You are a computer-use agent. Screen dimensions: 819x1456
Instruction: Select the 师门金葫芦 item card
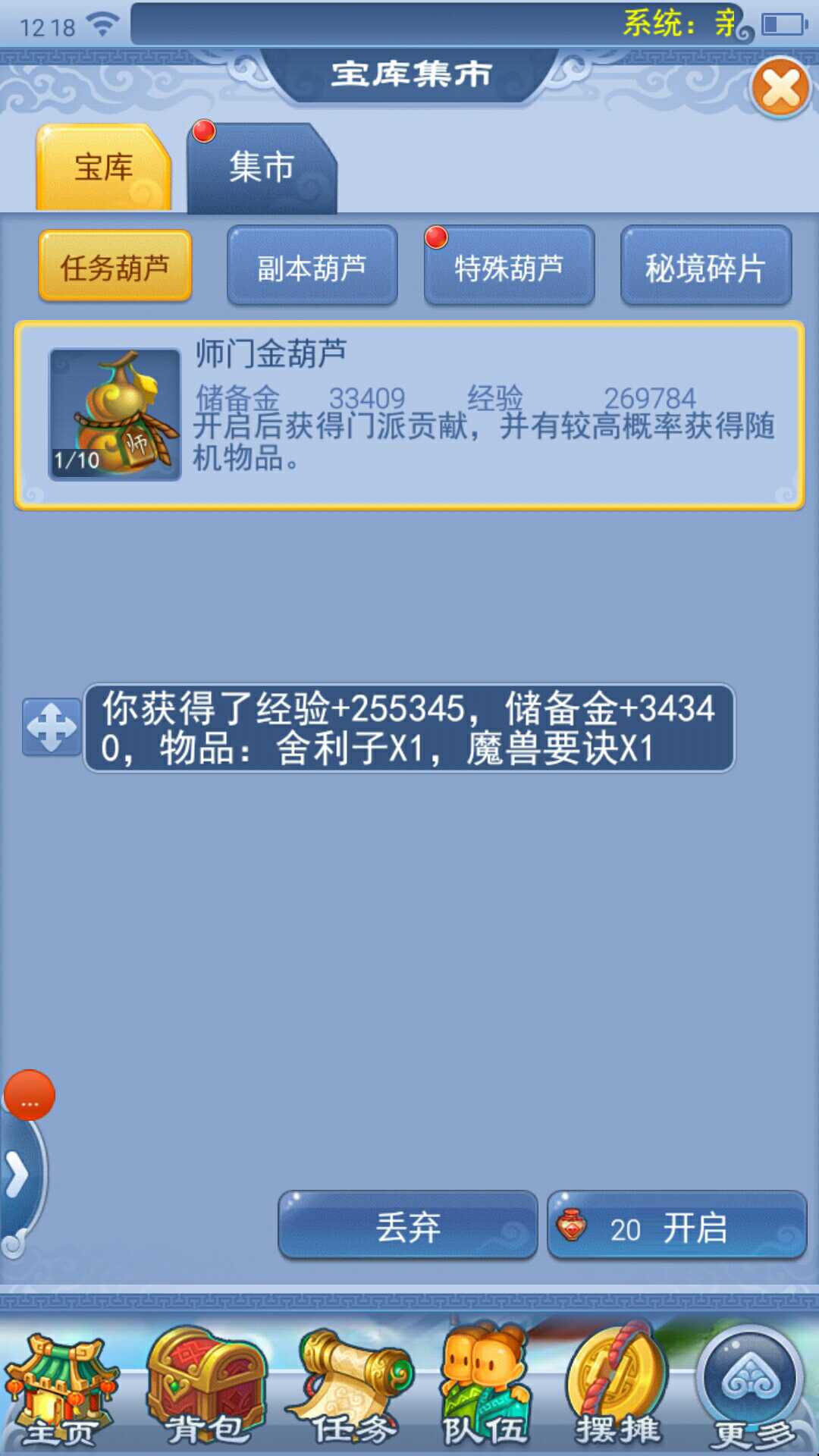click(x=409, y=416)
